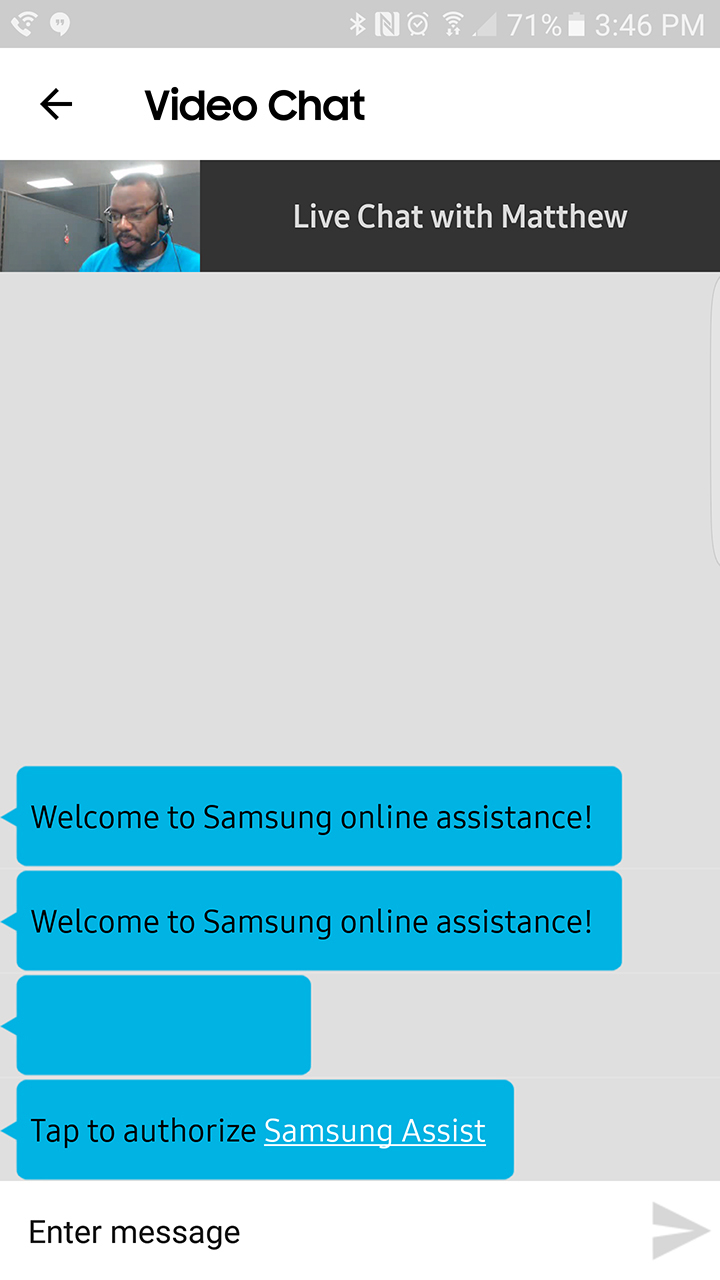Tap the Samsung Assist link
720x1280 pixels.
374,1130
